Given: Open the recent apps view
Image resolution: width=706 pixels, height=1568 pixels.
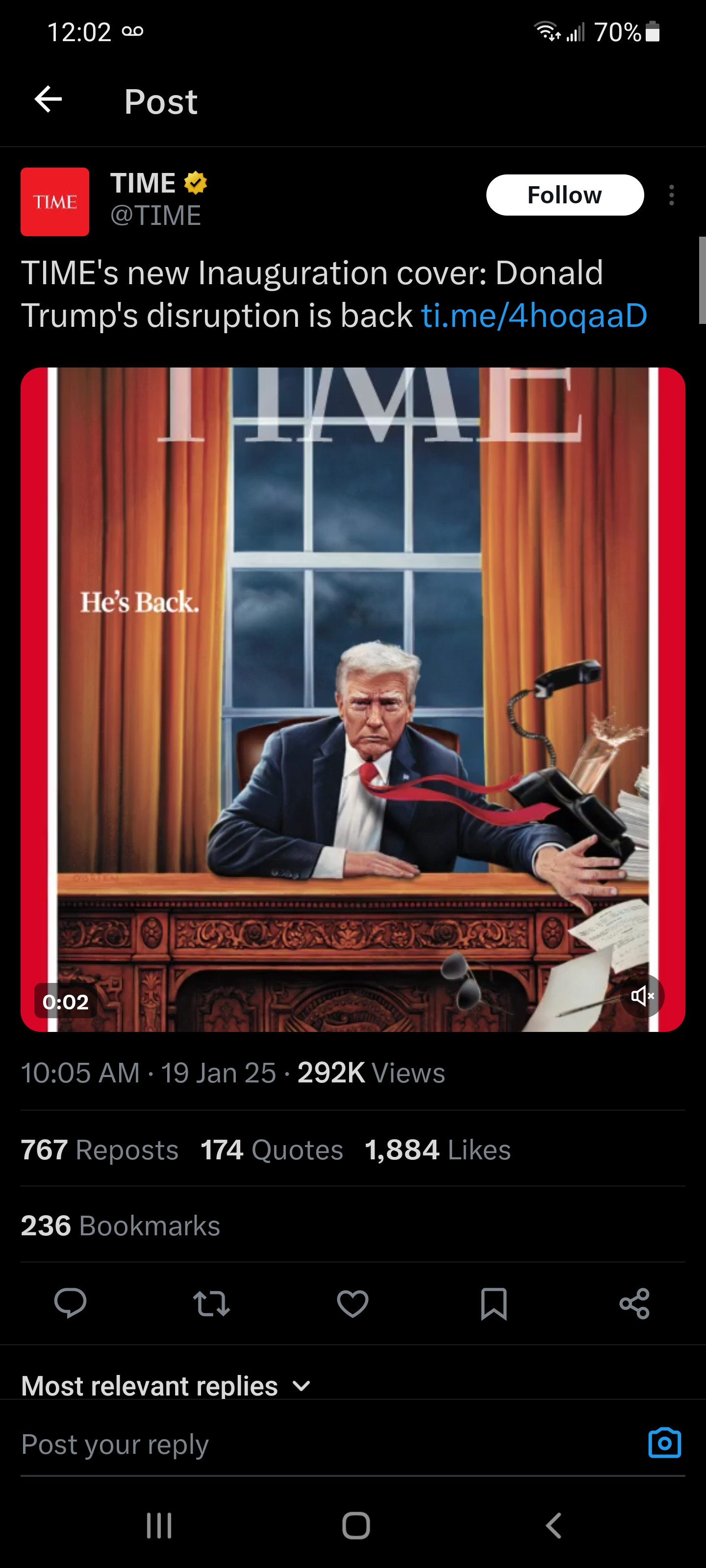Looking at the screenshot, I should (x=159, y=1525).
